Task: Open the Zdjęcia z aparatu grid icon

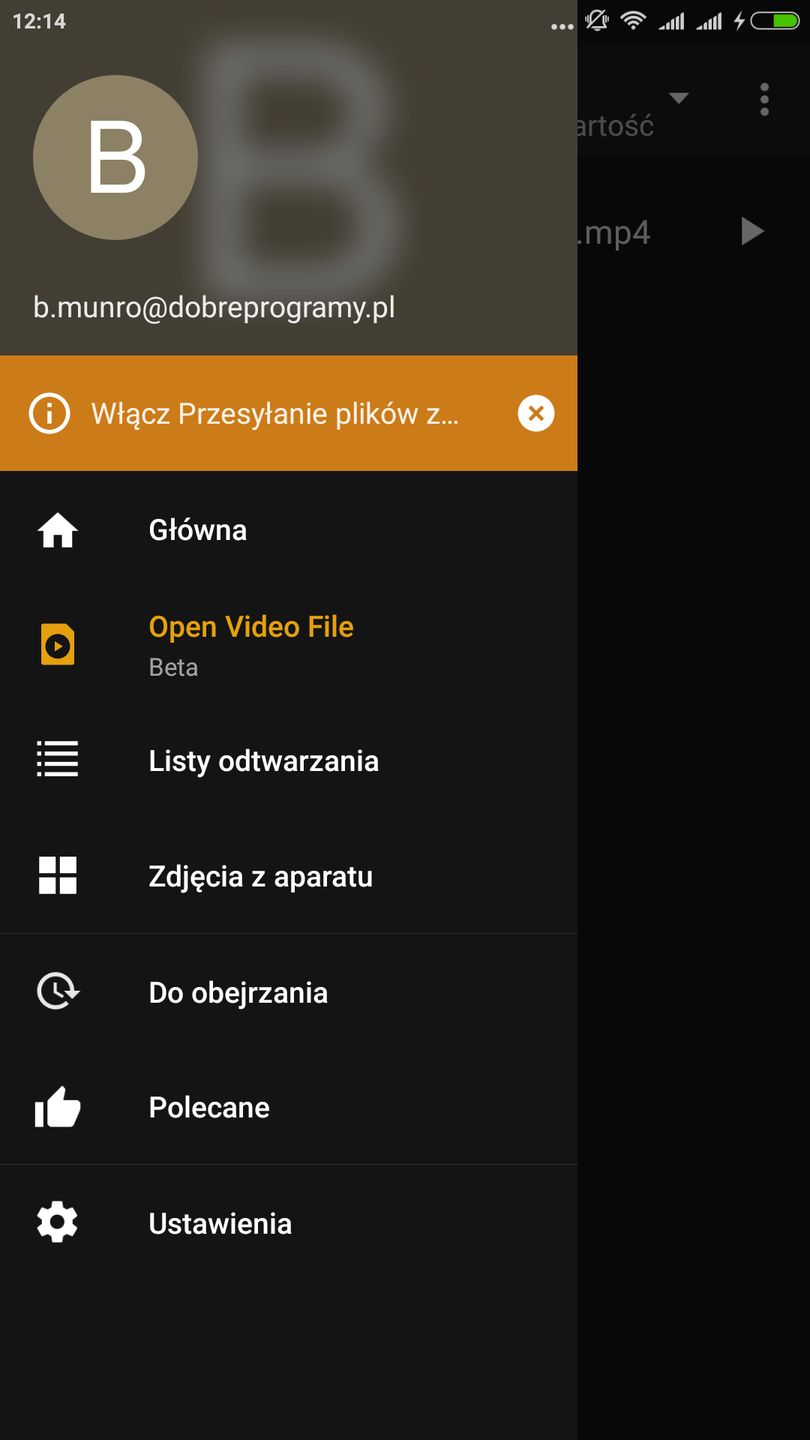Action: 57,876
